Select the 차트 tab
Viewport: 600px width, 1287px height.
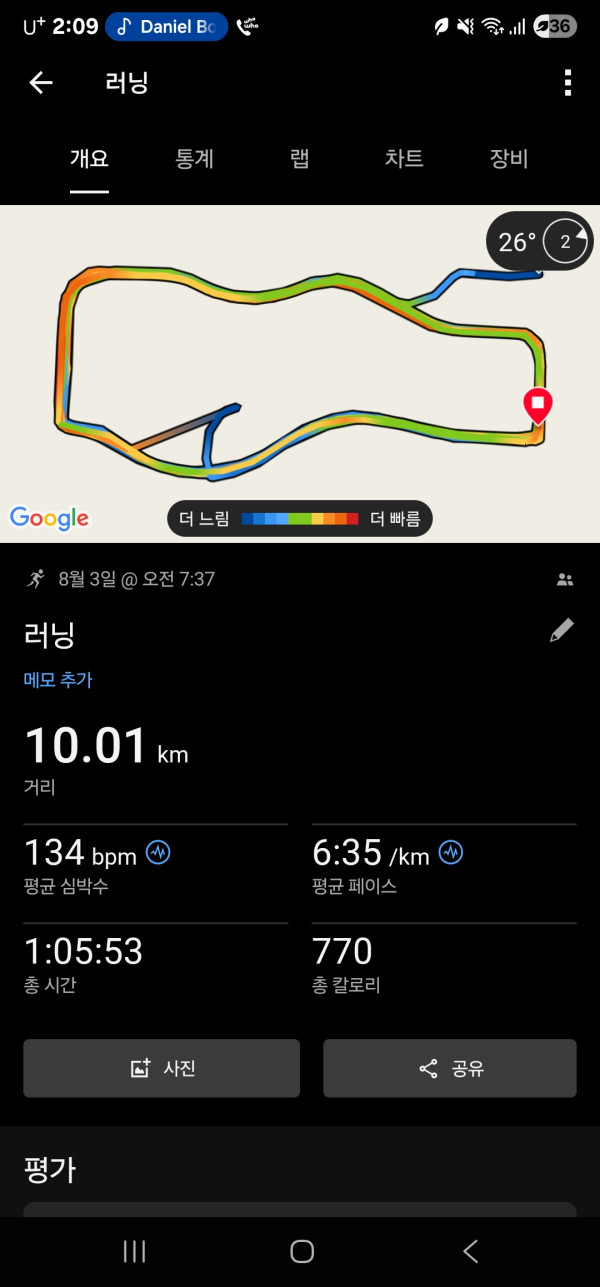coord(404,159)
